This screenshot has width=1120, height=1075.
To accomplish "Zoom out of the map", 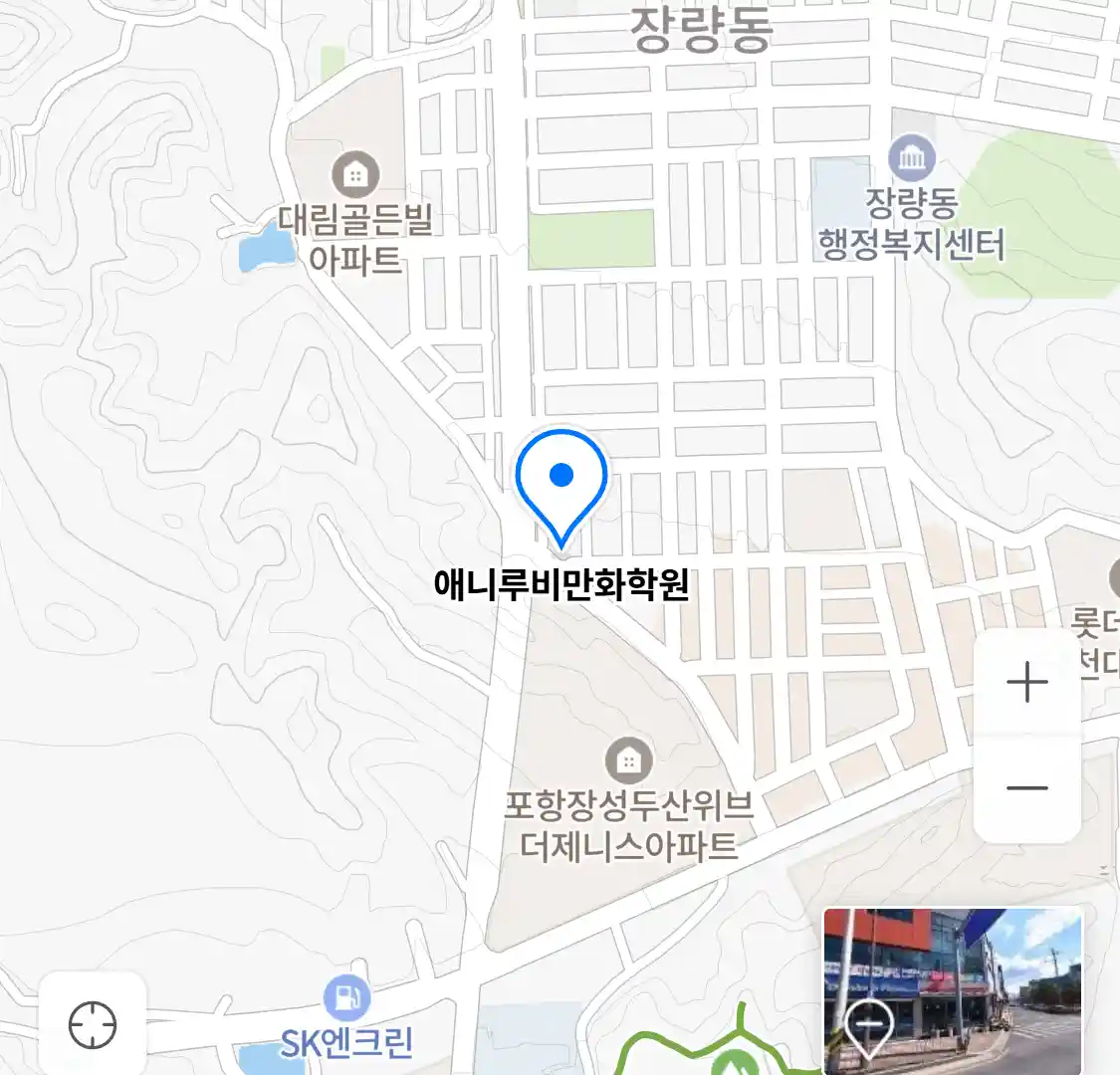I will click(x=1026, y=788).
